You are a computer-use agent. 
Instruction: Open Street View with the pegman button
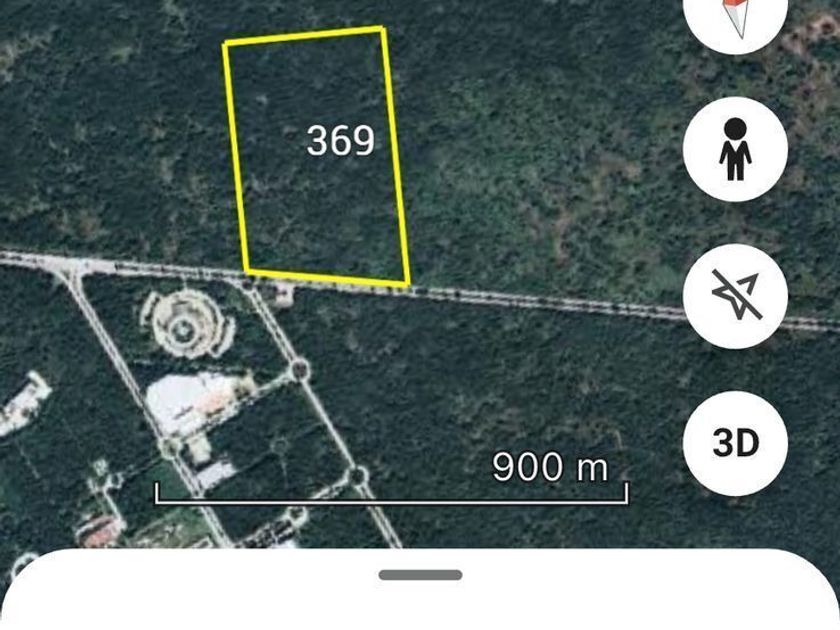click(736, 149)
